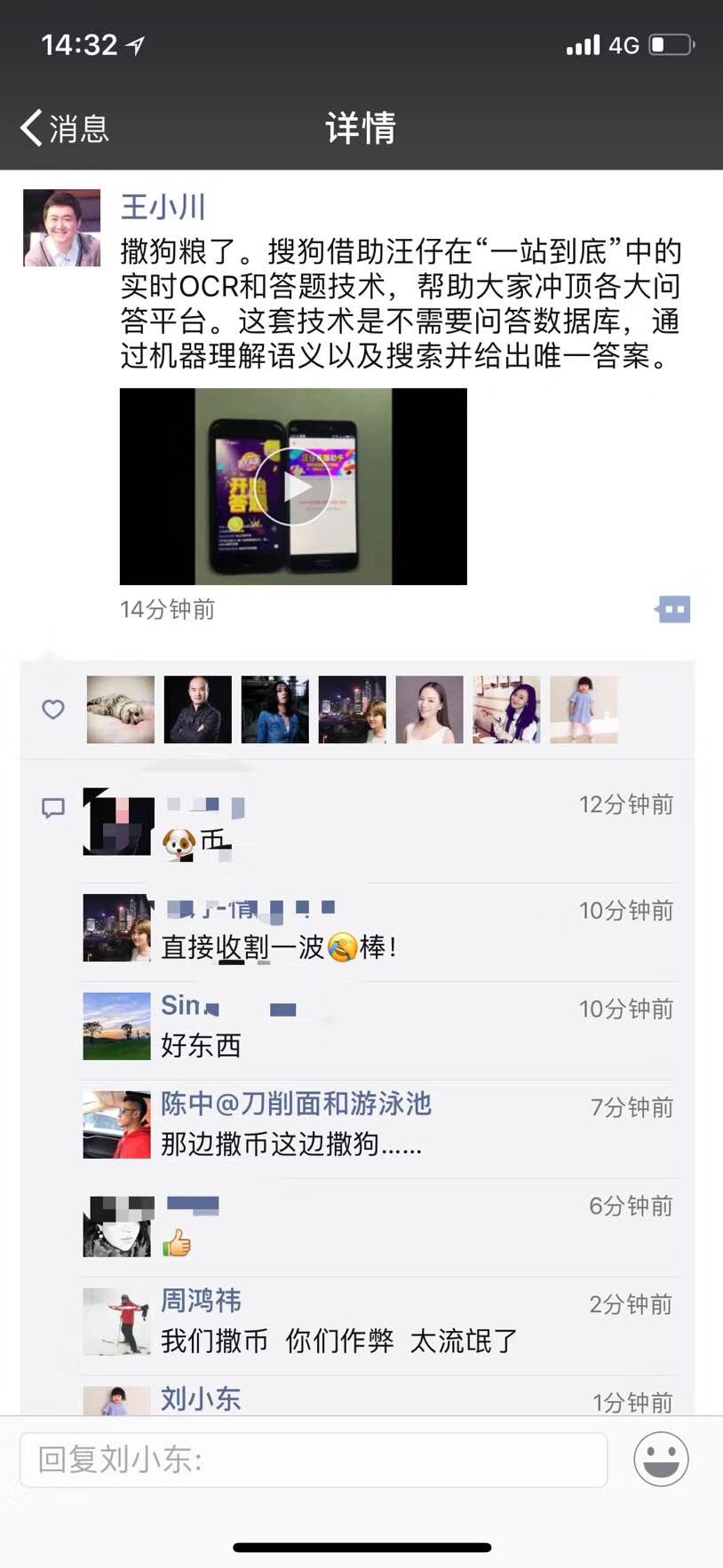Image resolution: width=723 pixels, height=1568 pixels.
Task: Open 周鸿祎's profile from his comment
Action: click(201, 1300)
